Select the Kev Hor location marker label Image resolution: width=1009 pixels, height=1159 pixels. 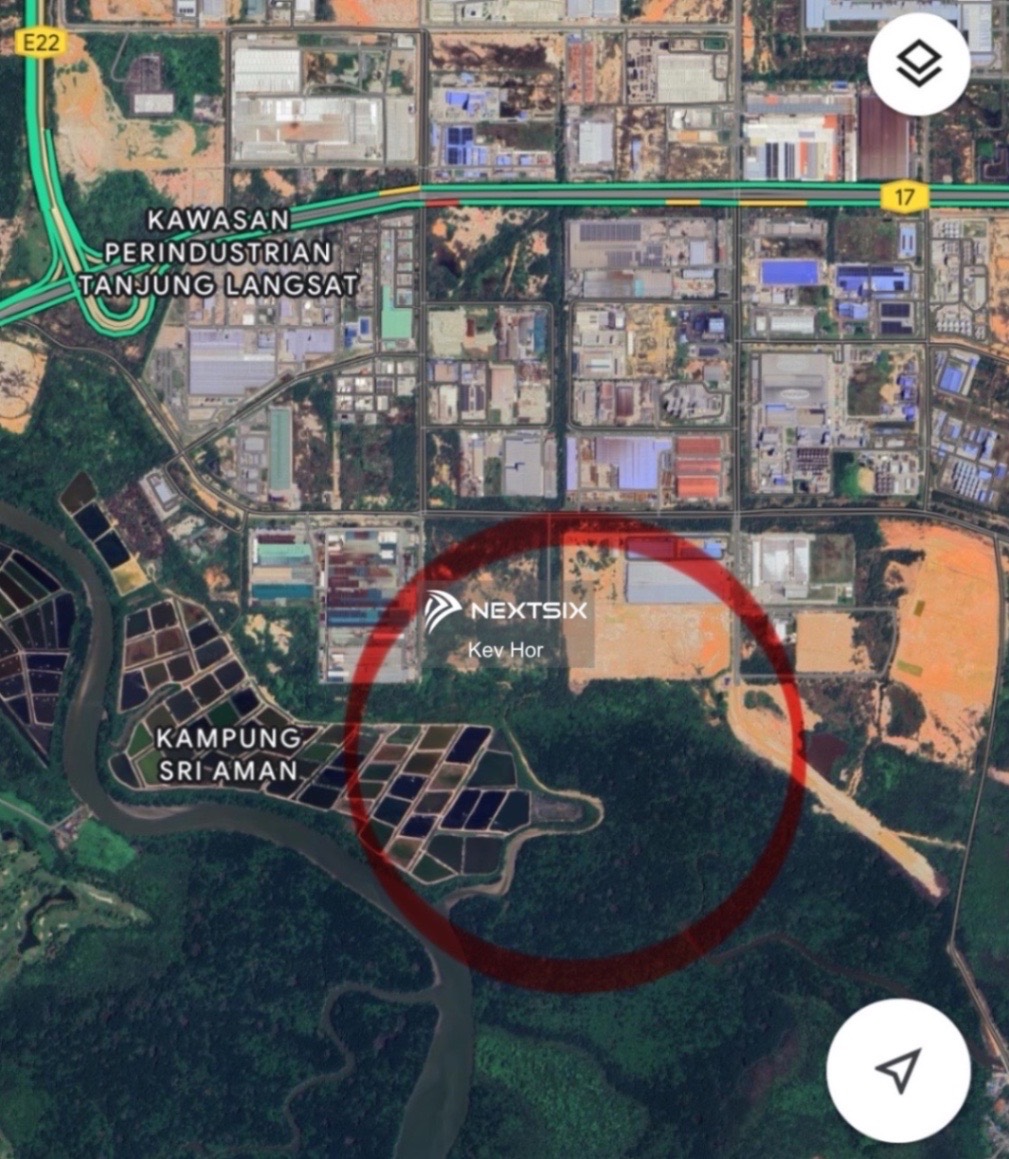[x=505, y=650]
